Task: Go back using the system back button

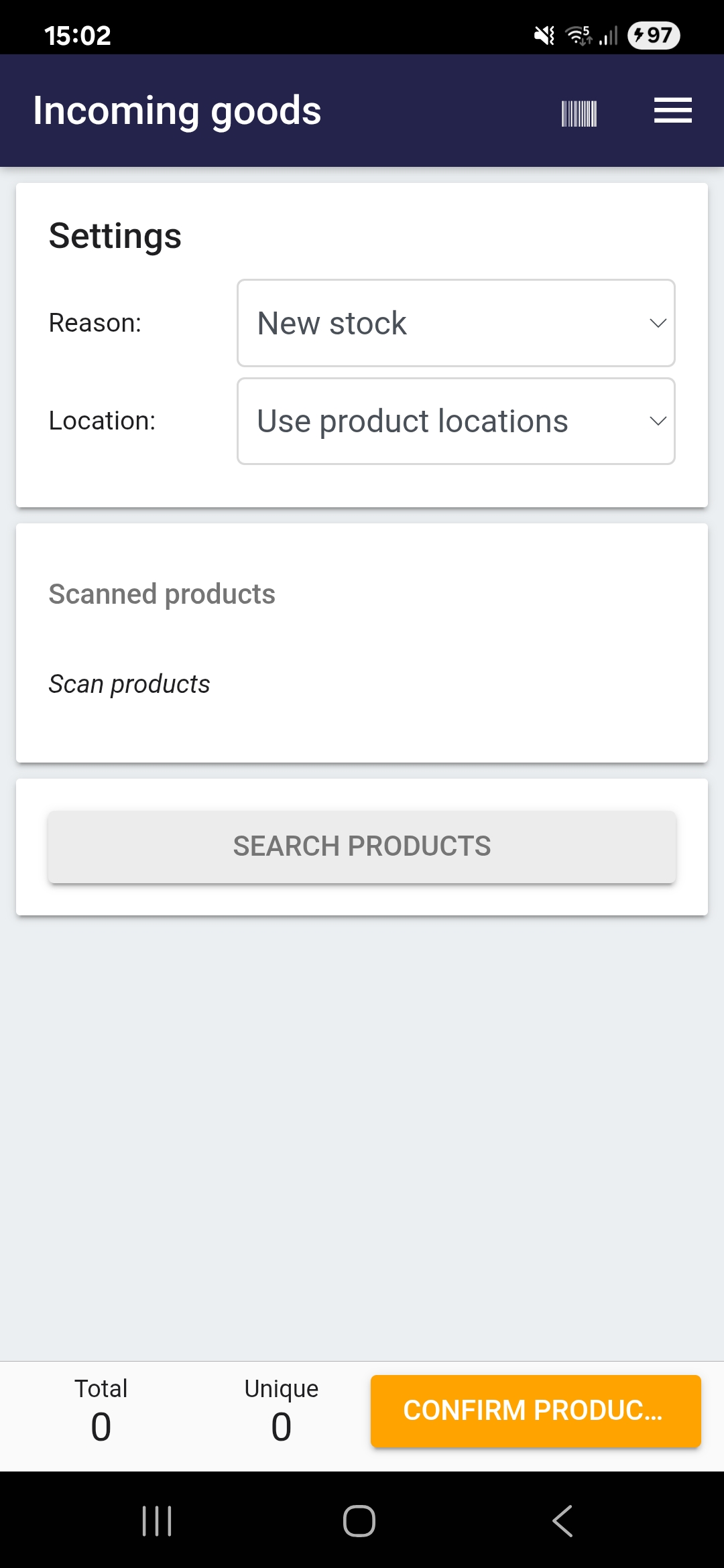Action: pos(562,1520)
